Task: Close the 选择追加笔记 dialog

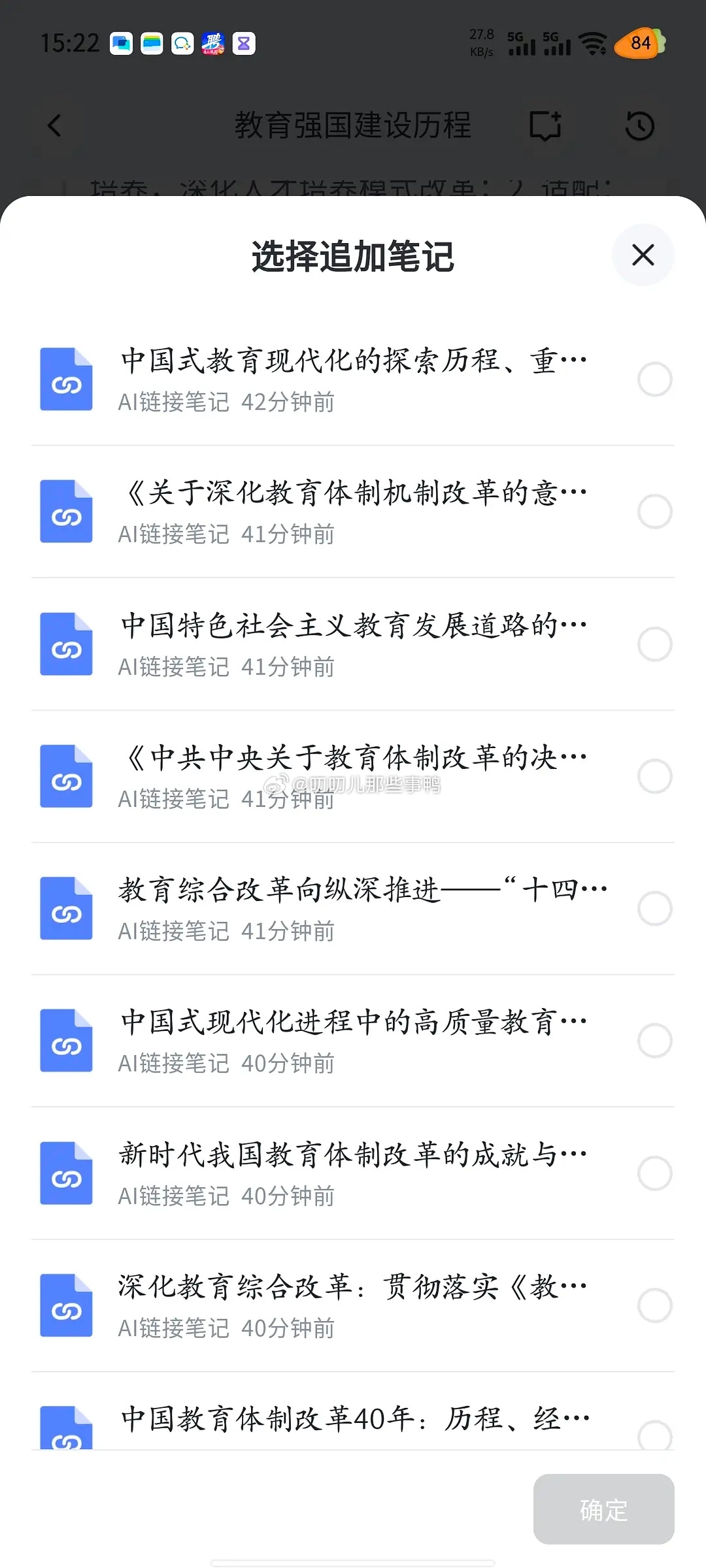Action: click(x=643, y=255)
